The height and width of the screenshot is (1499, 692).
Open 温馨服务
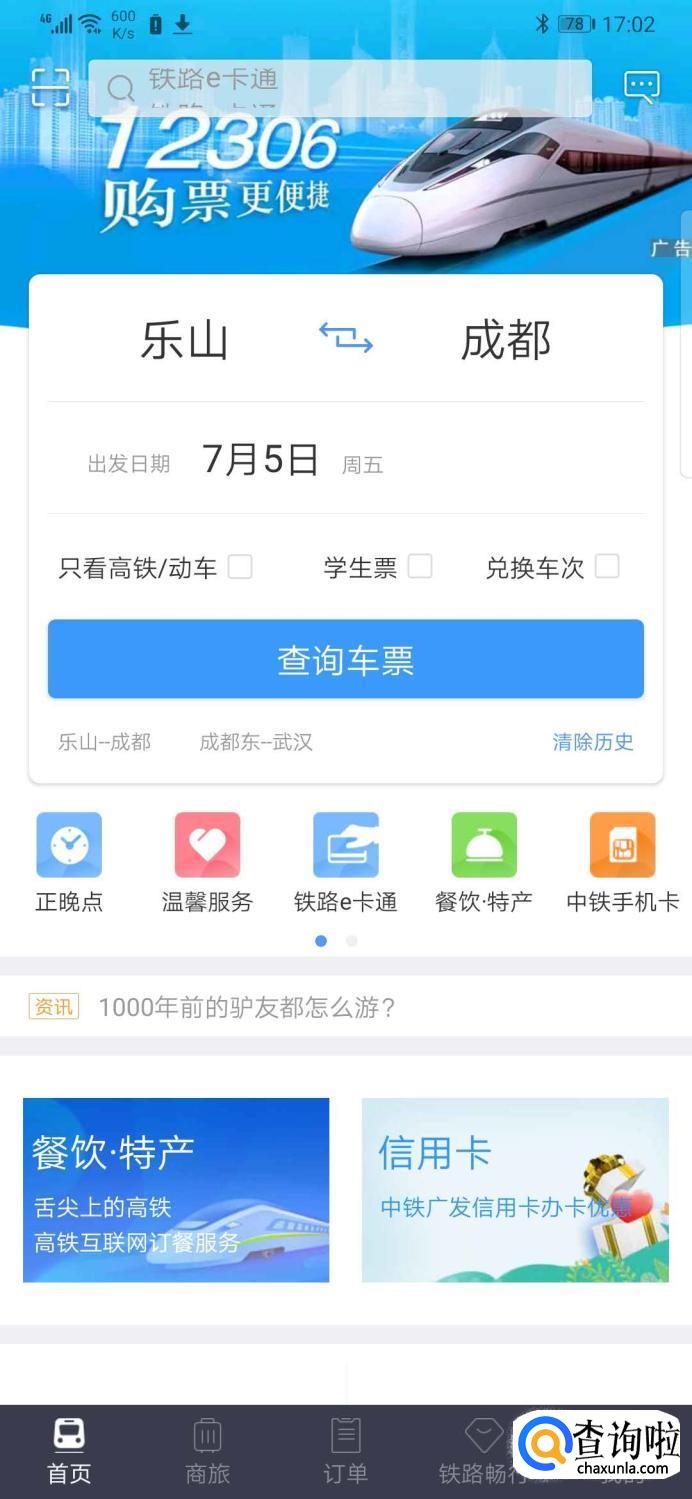[x=207, y=862]
